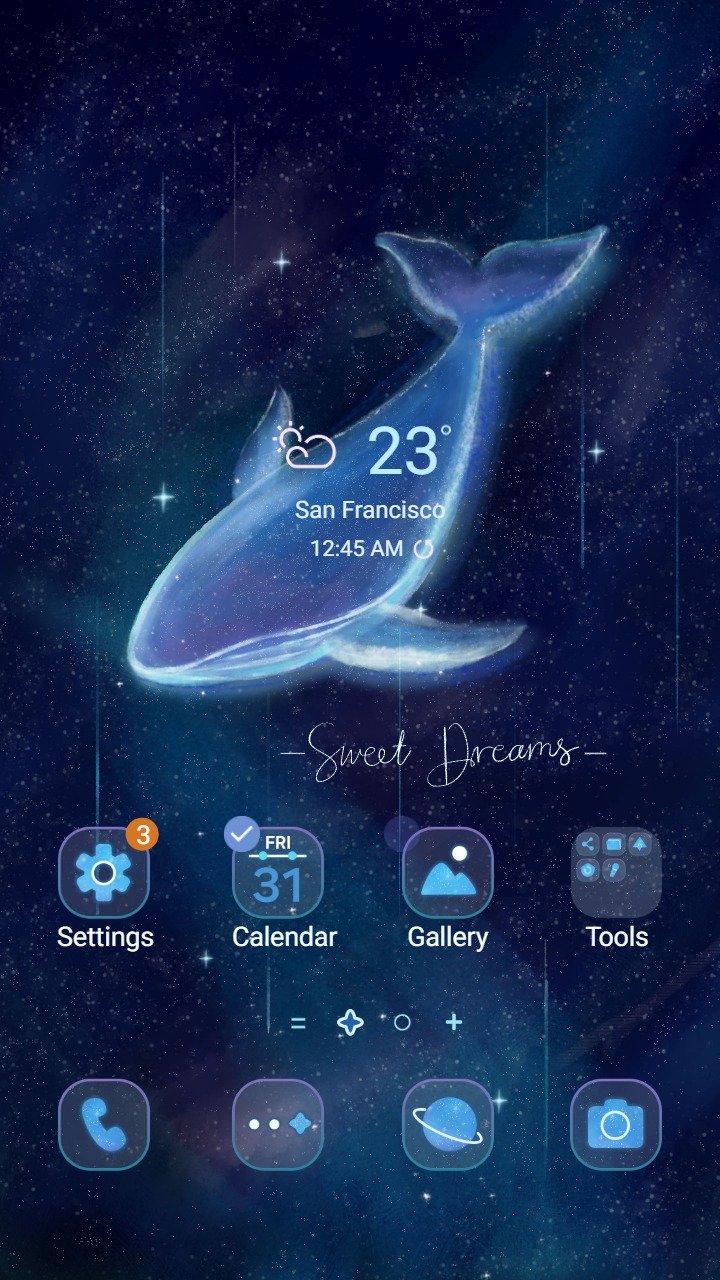Launch the planet Internet browser icon
Viewport: 720px width, 1280px height.
coord(447,1124)
